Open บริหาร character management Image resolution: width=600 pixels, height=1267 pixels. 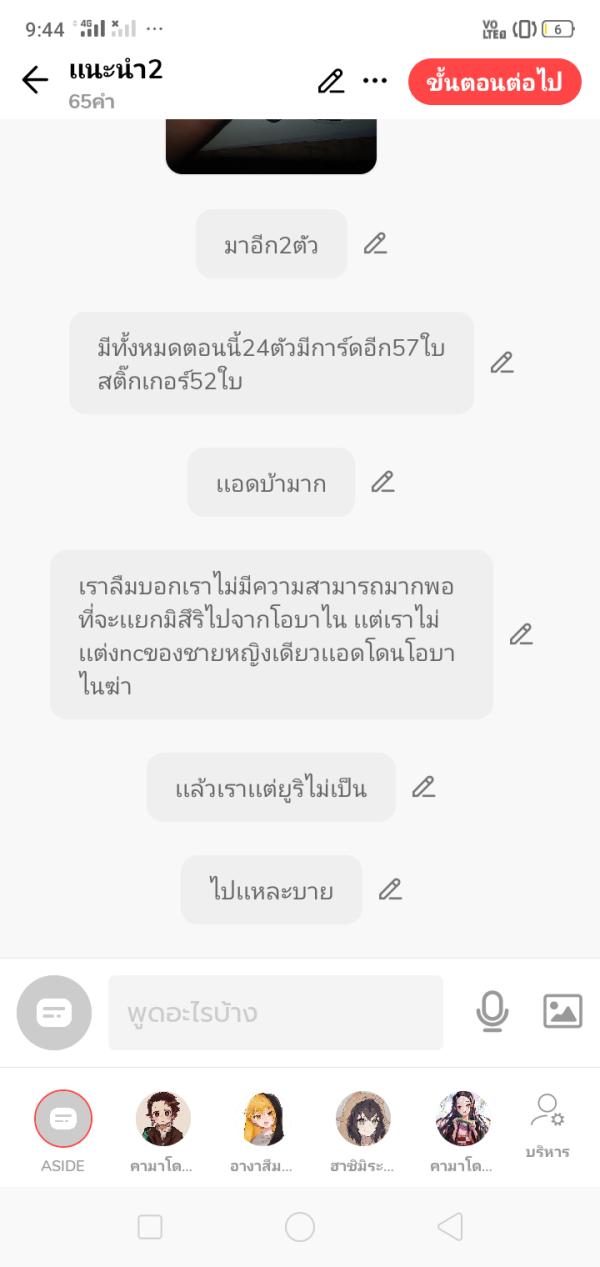click(x=547, y=1124)
